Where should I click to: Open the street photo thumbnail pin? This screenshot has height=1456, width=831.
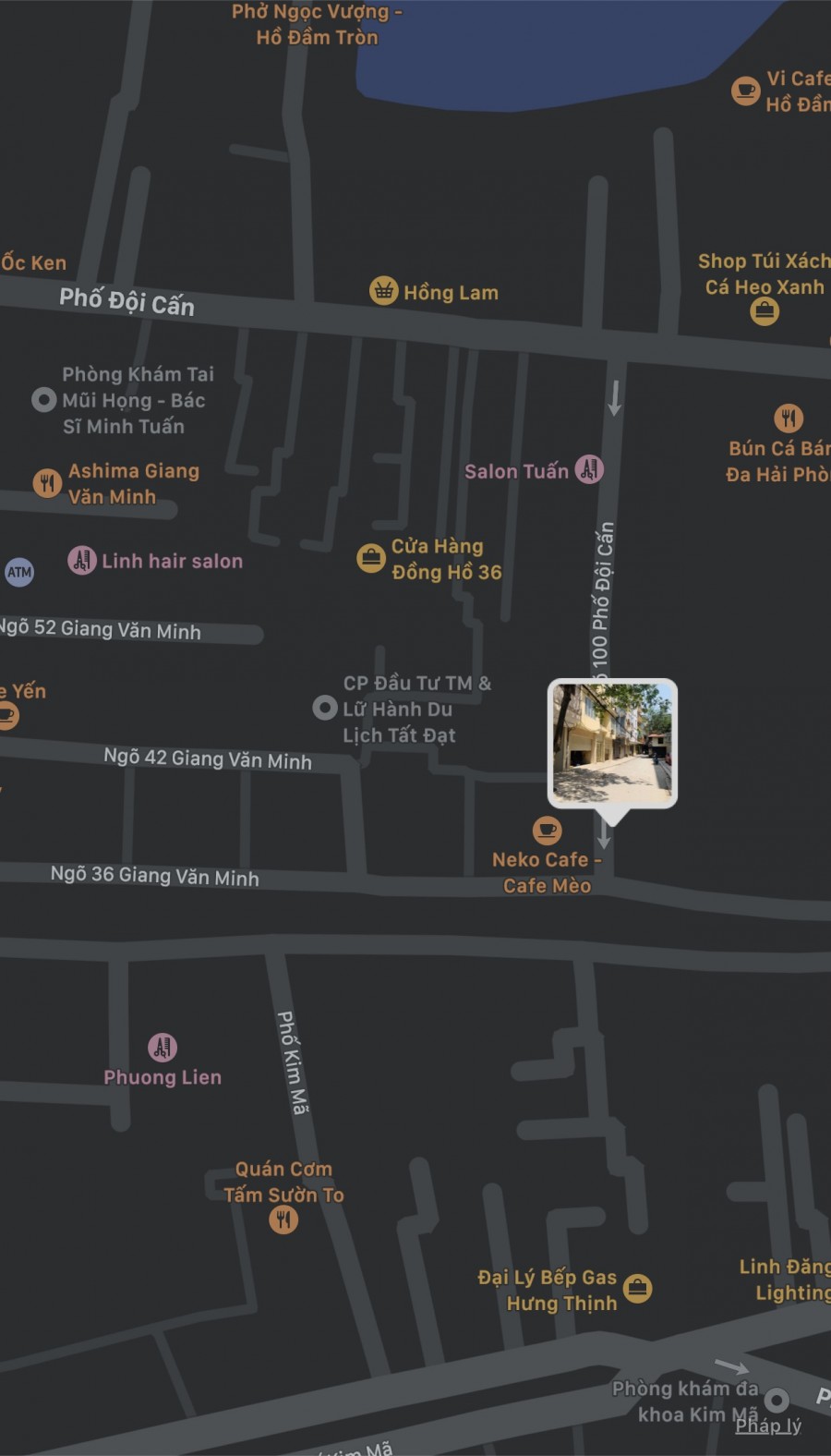point(612,742)
